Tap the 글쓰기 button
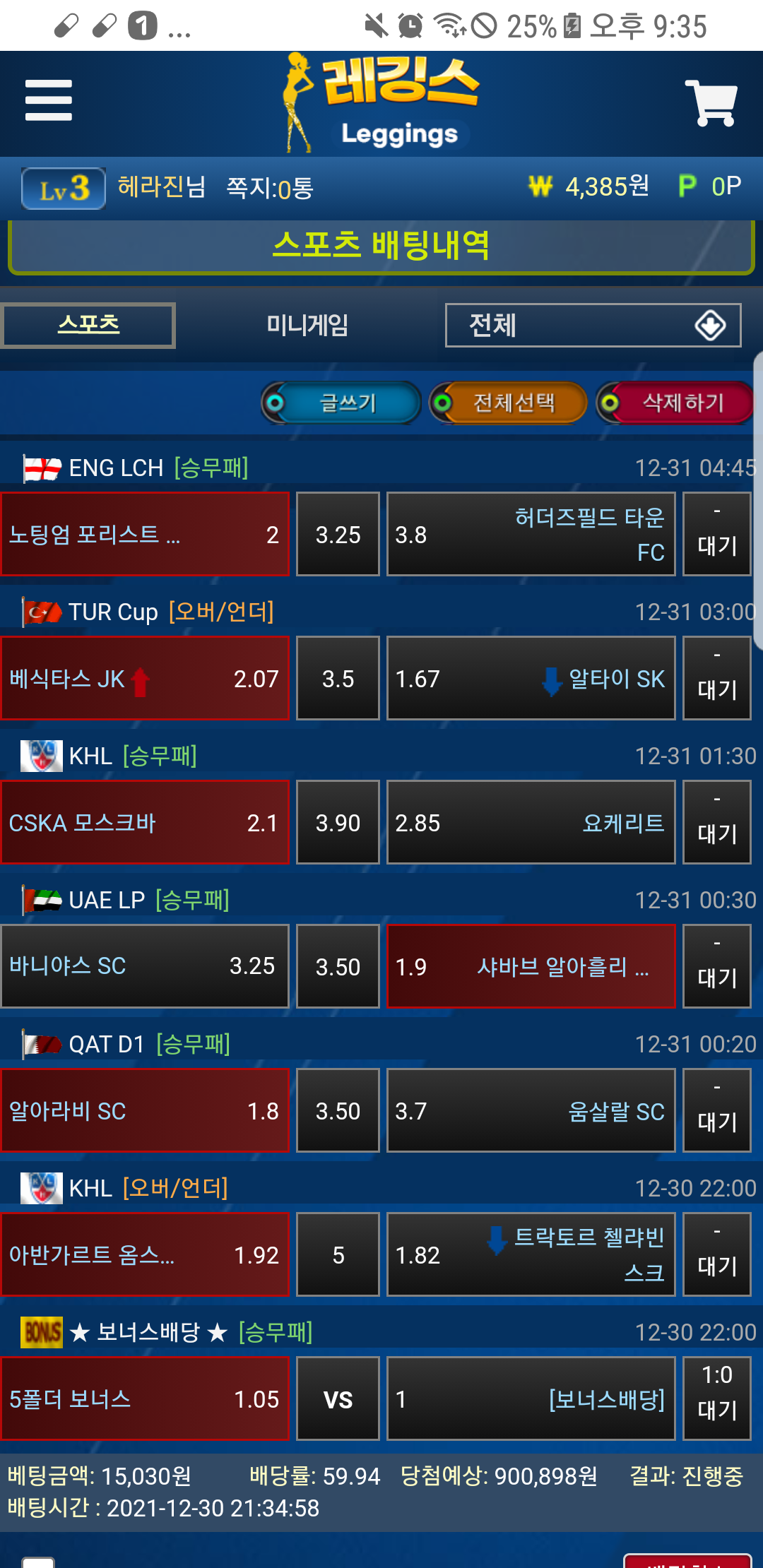 (341, 403)
